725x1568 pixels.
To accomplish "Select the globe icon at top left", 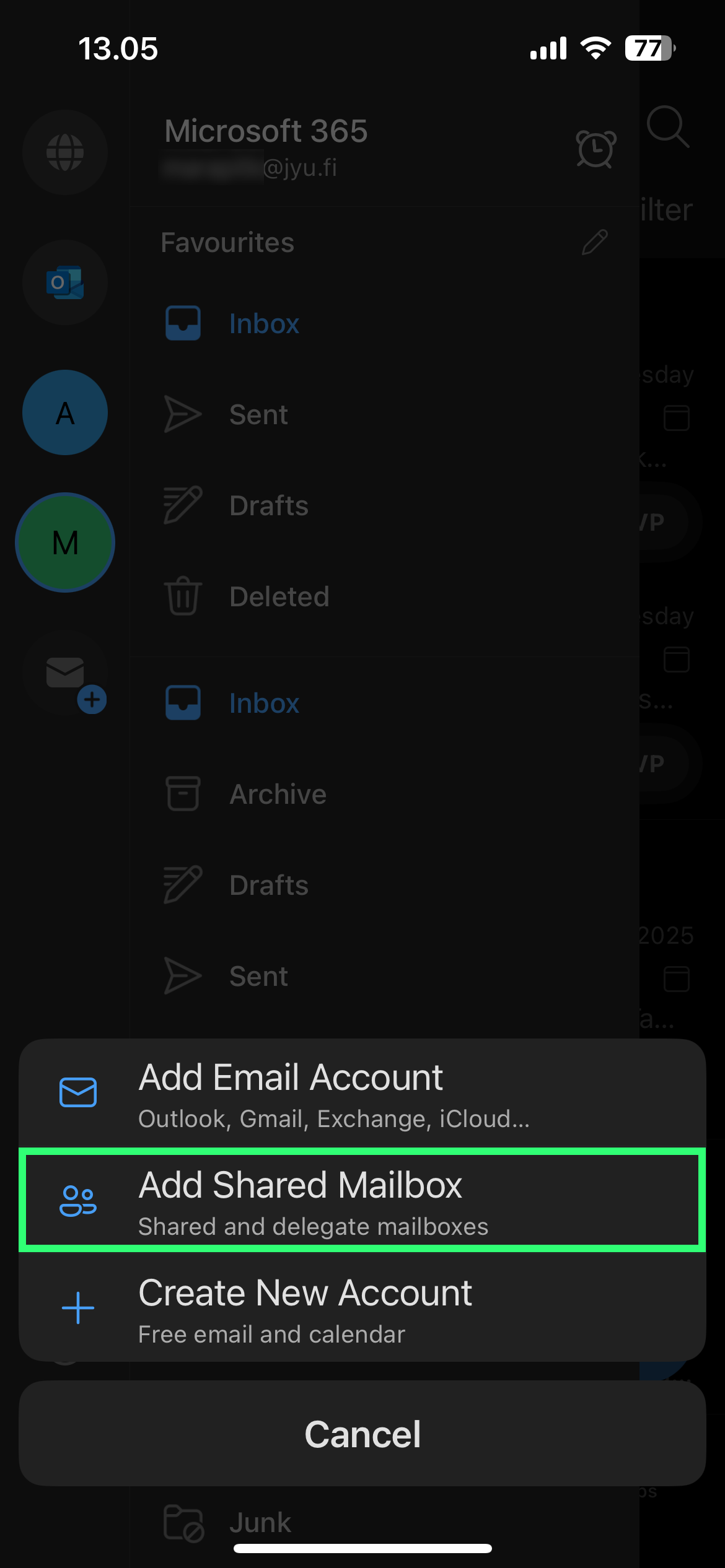I will pyautogui.click(x=64, y=152).
